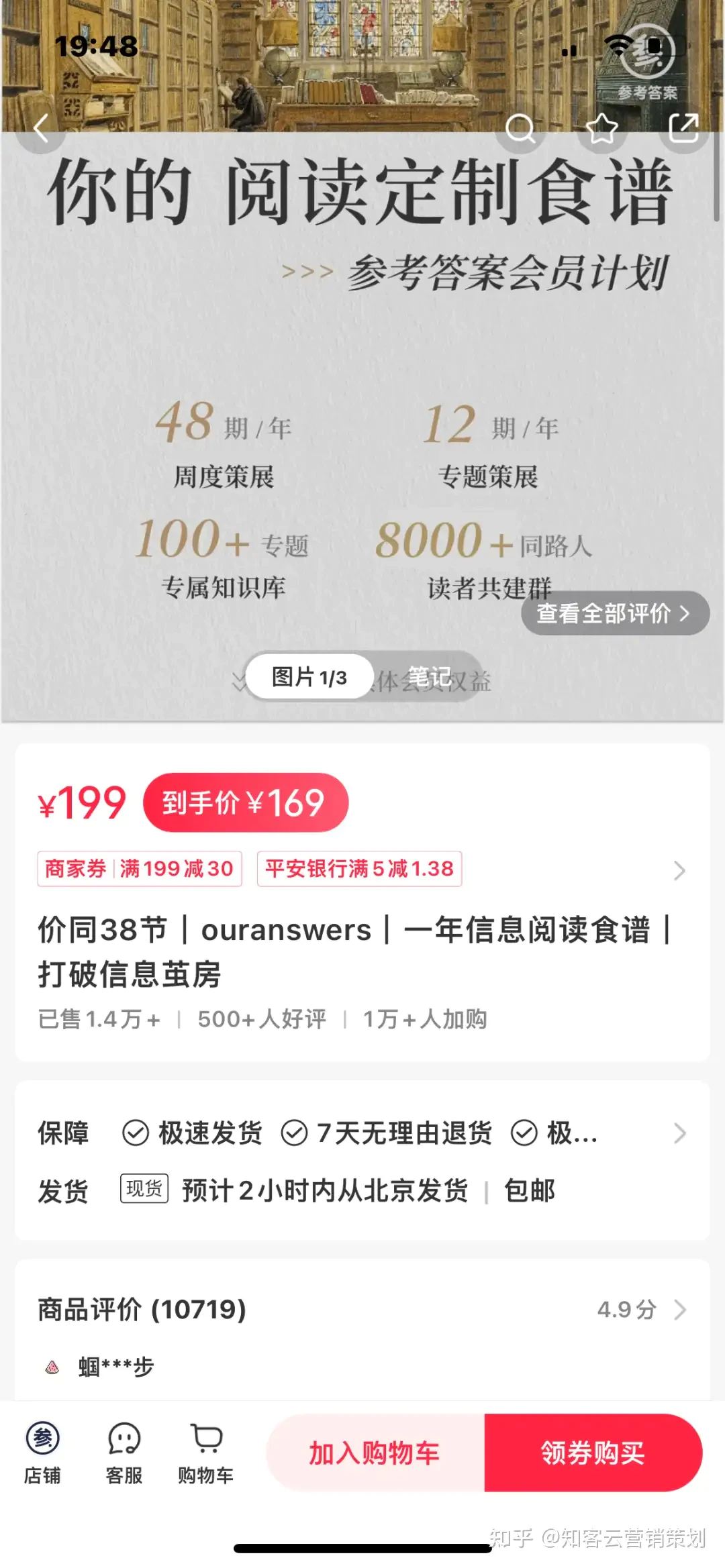
Task: Tap 加入购物车 to add to cart
Action: pos(375,1453)
